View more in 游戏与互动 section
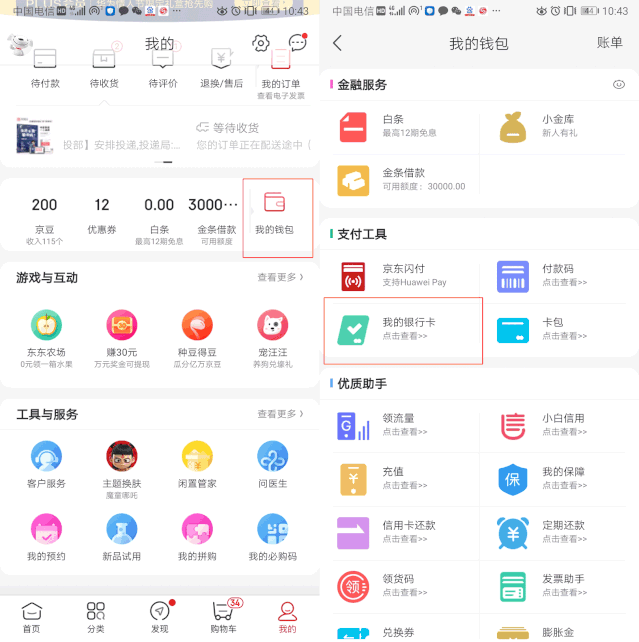 pos(280,277)
